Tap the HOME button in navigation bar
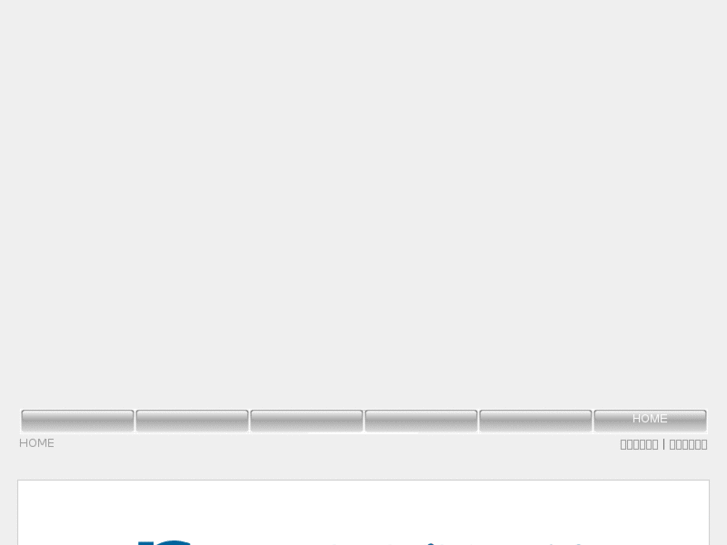Viewport: 727px width, 545px height. pyautogui.click(x=650, y=420)
